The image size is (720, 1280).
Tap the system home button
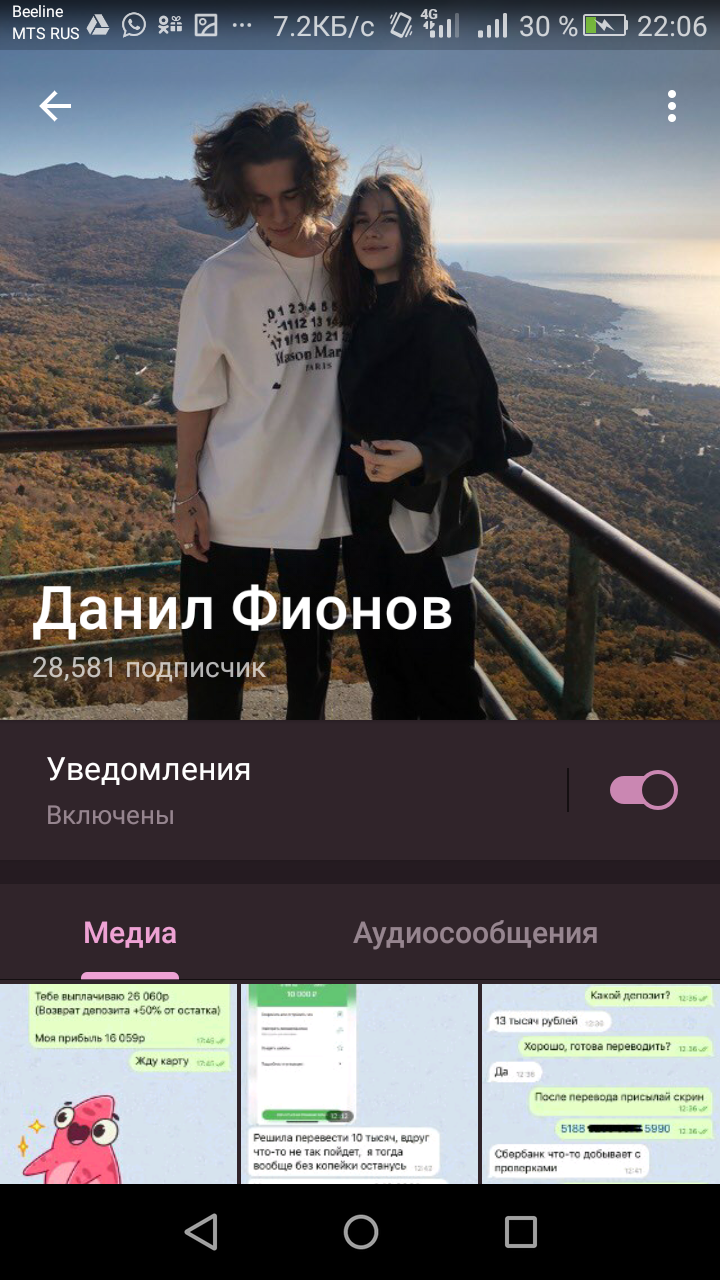pyautogui.click(x=360, y=1232)
